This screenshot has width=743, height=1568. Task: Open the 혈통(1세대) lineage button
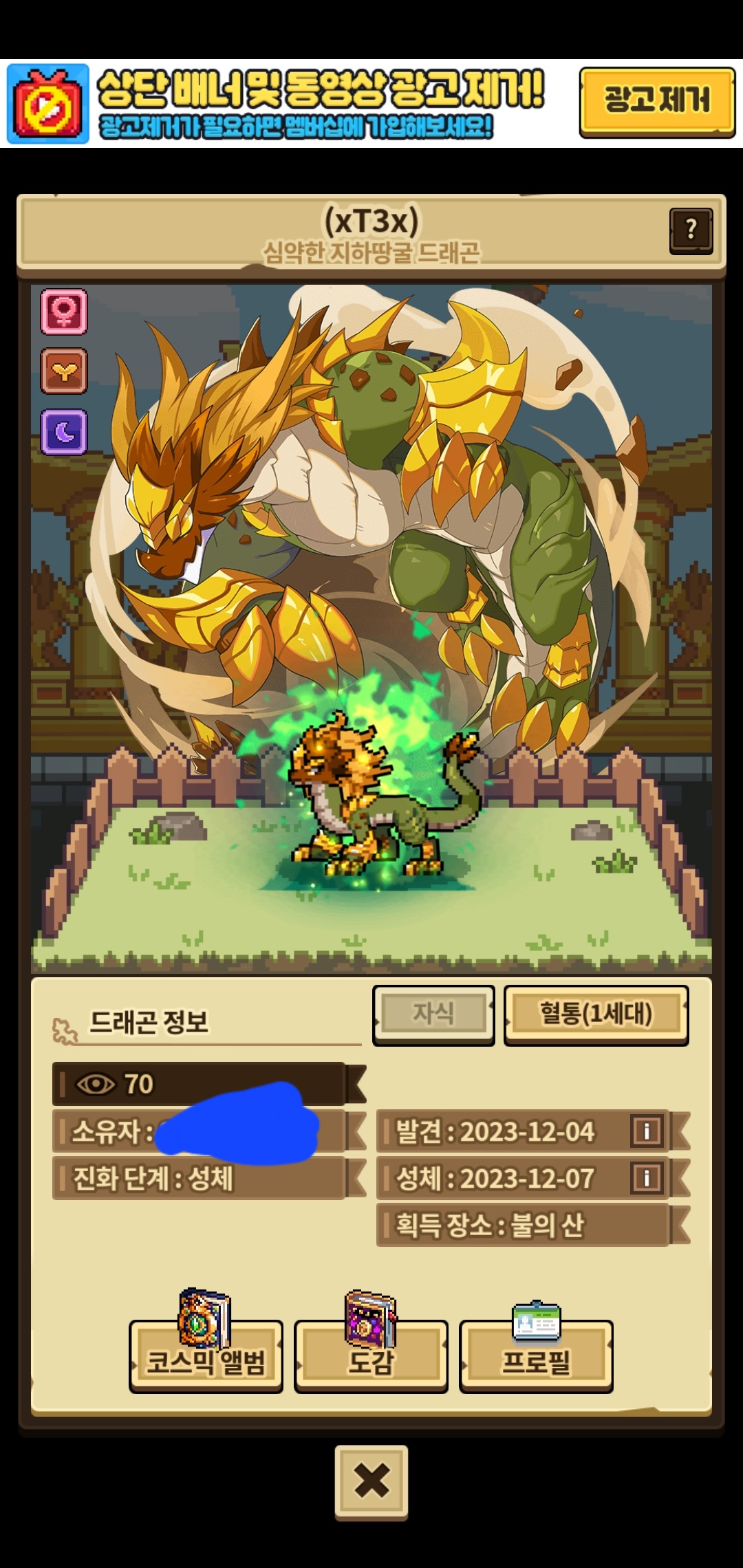tap(596, 1015)
